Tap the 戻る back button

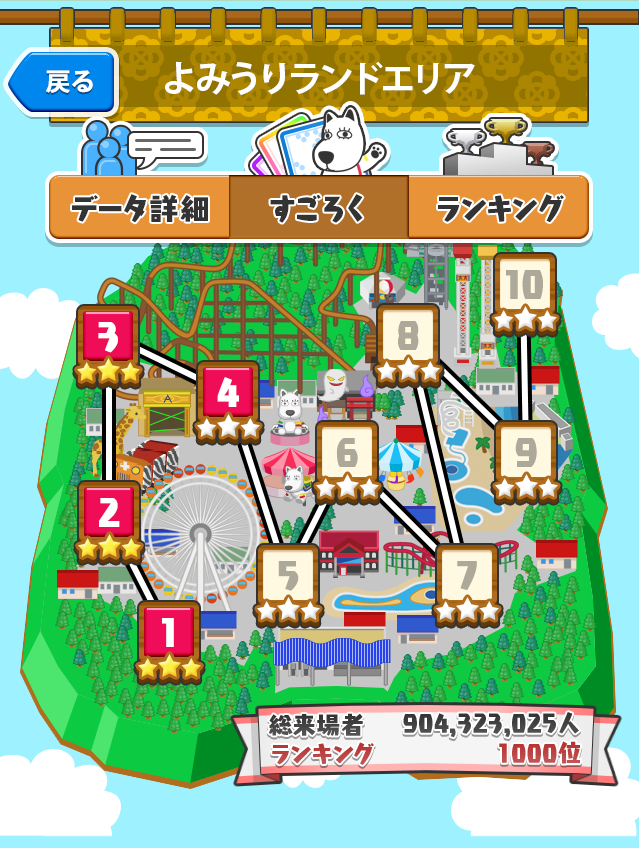click(x=64, y=82)
